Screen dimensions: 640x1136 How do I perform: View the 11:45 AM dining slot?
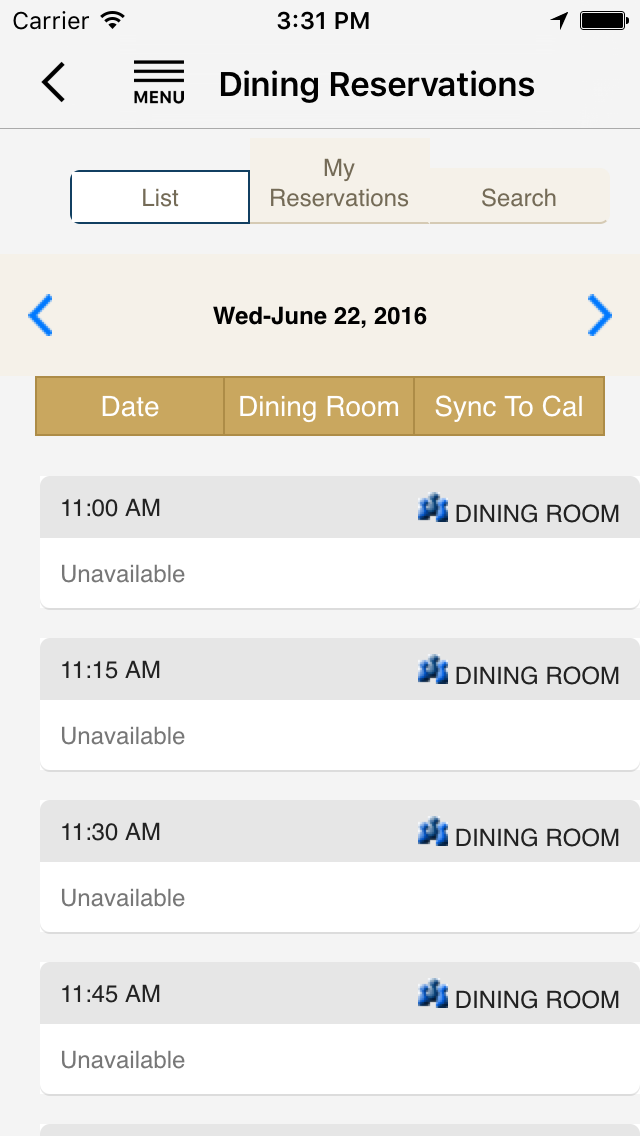[339, 1028]
